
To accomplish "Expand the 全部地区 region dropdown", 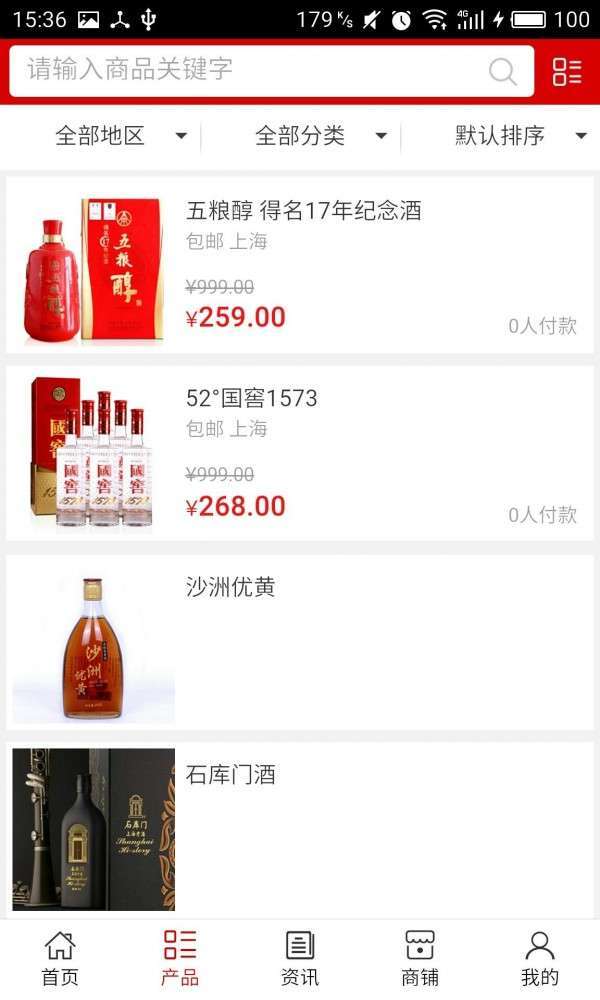I will pyautogui.click(x=120, y=136).
